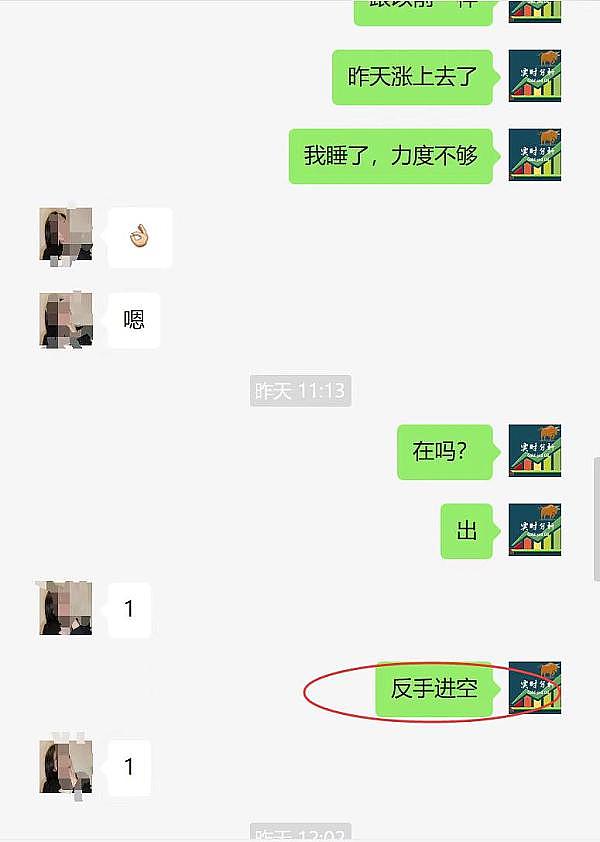Tap the avatar beside the "出" message
The width and height of the screenshot is (600, 842).
[x=534, y=530]
